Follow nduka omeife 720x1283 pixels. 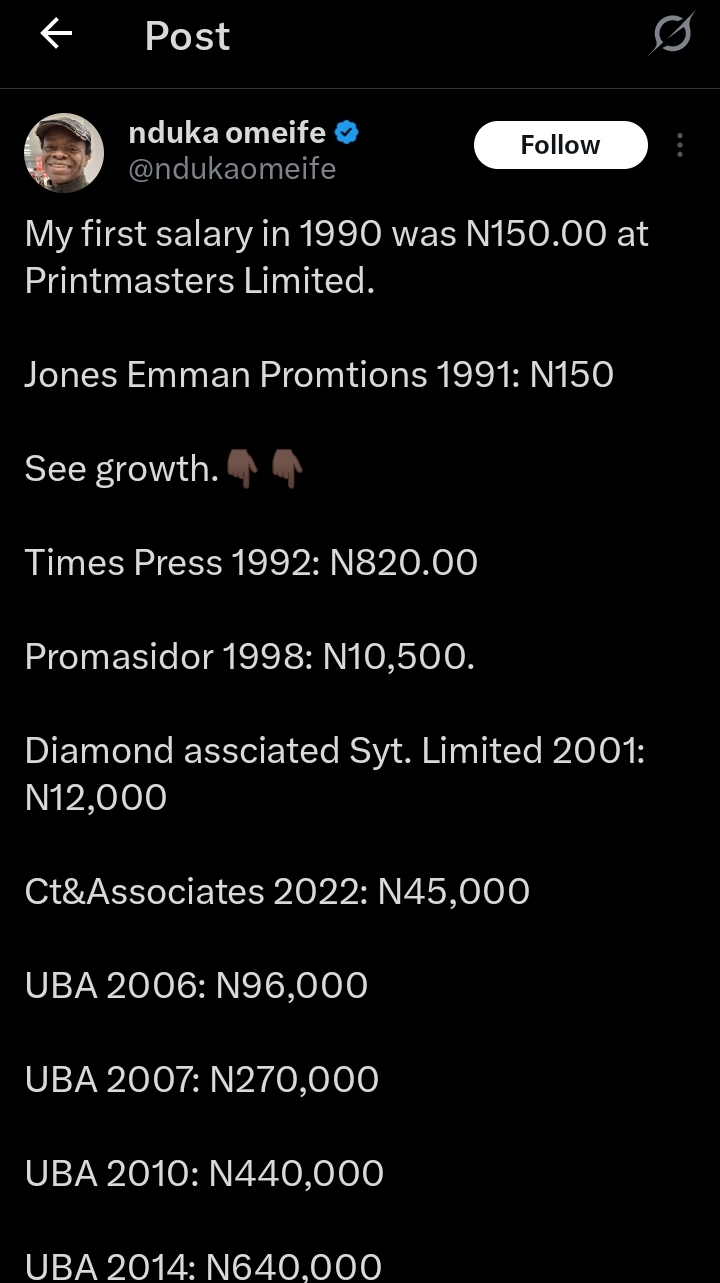[x=560, y=145]
